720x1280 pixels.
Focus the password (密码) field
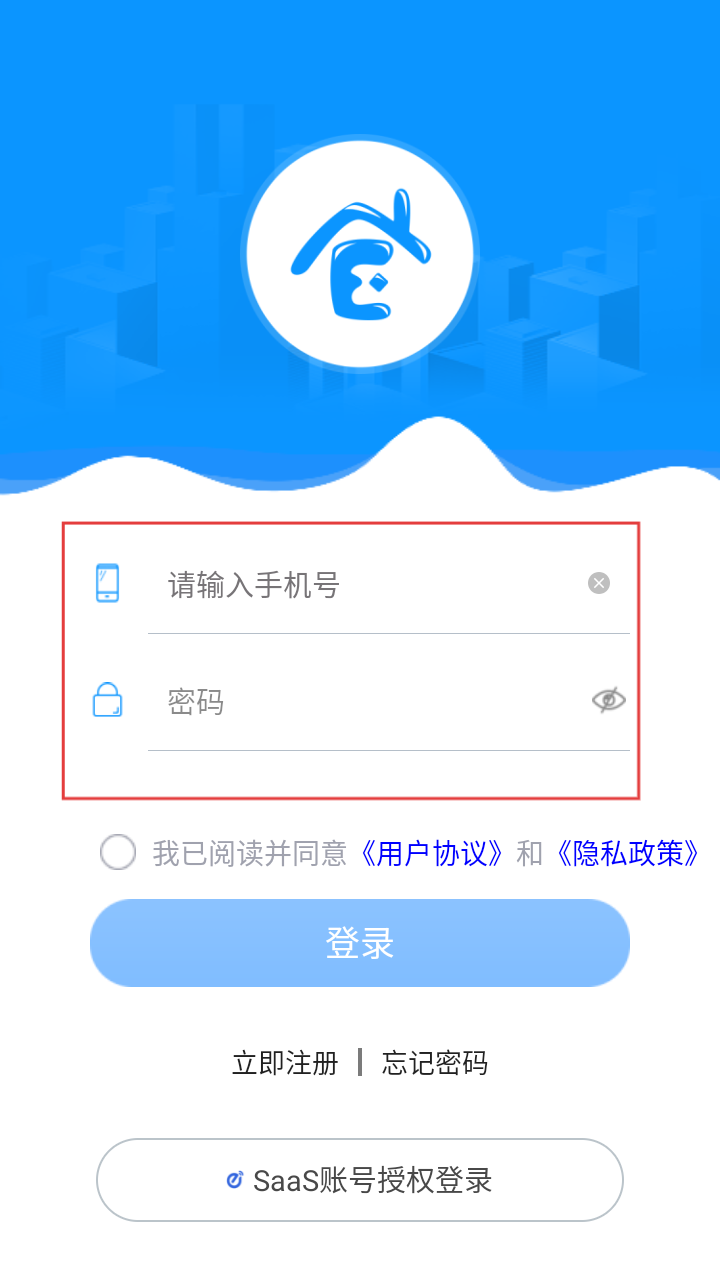(370, 702)
